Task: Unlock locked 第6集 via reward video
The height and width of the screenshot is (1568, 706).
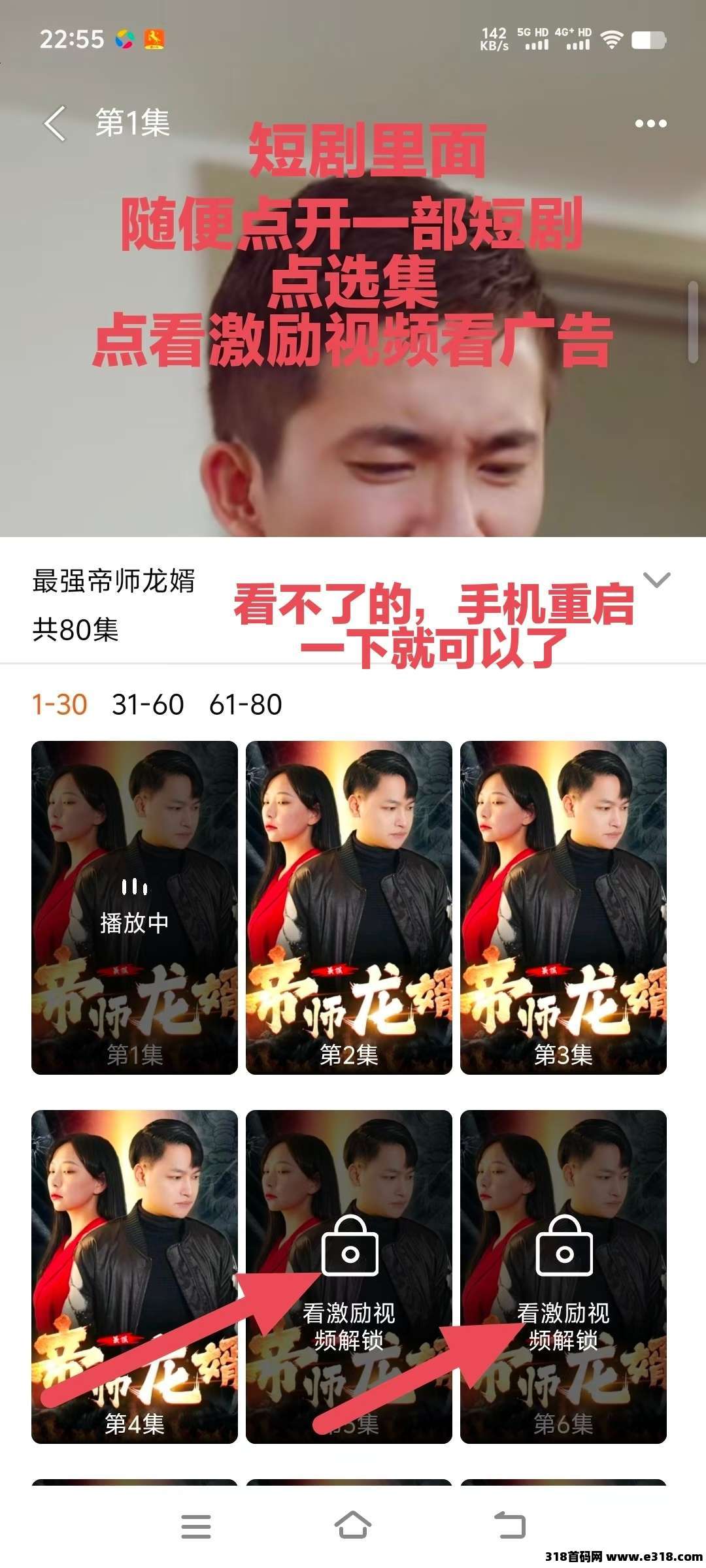Action: pyautogui.click(x=563, y=1276)
